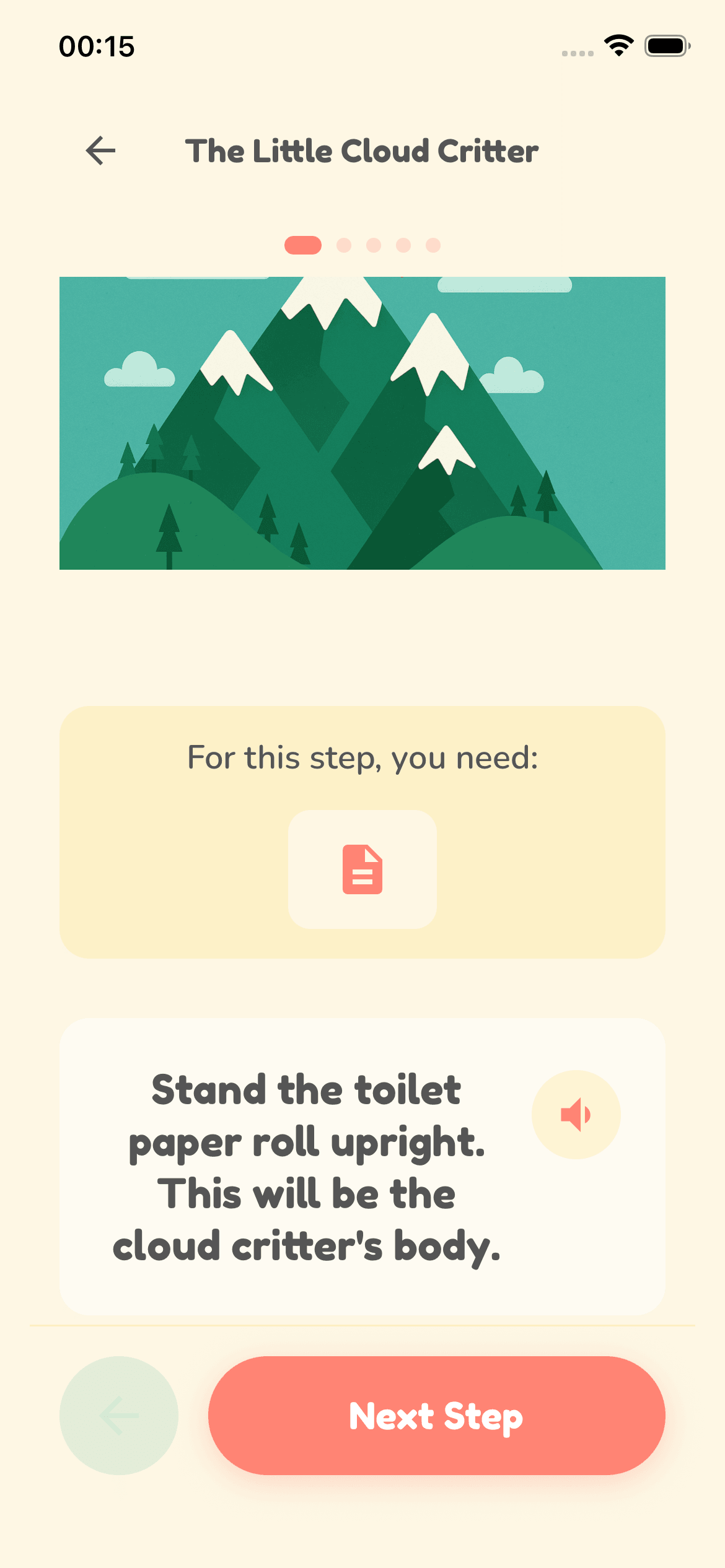Tap the step progress indicator row
This screenshot has width=725, height=1568.
click(x=362, y=245)
